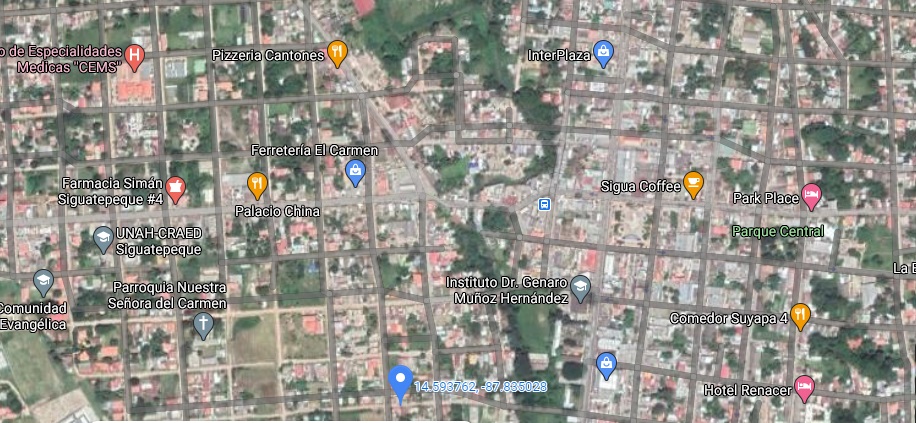Viewport: 916px width, 423px height.
Task: Open the Sigua Coffee marker
Action: [x=693, y=184]
